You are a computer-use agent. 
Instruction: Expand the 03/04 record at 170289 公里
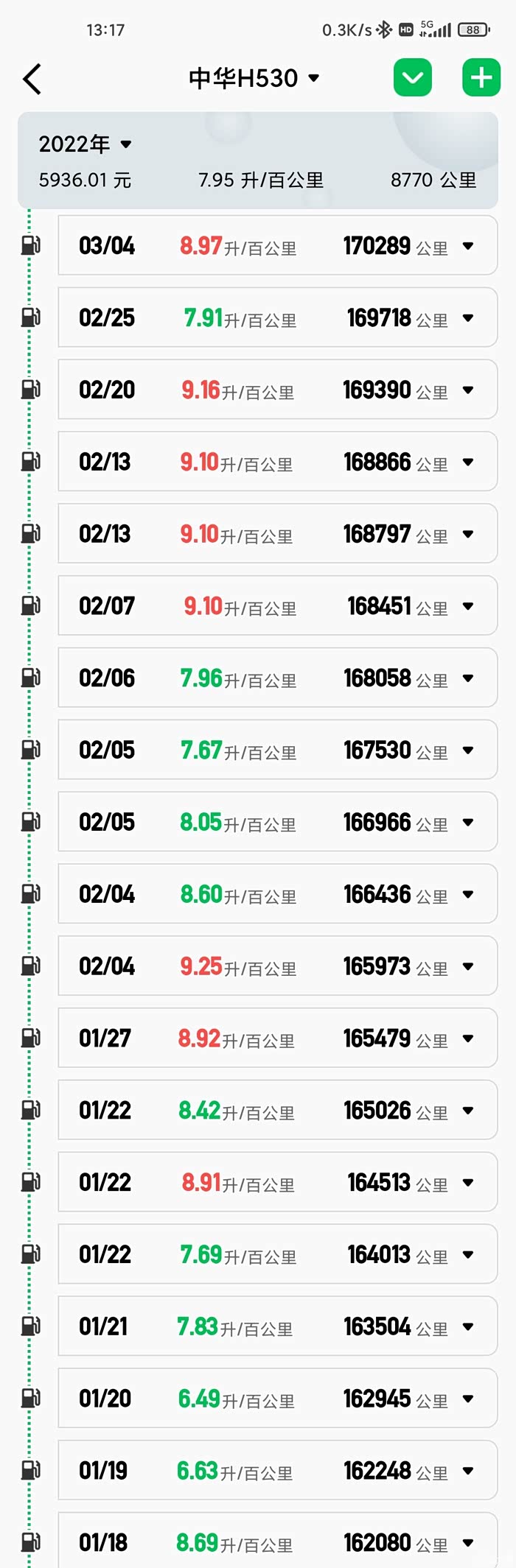point(468,246)
